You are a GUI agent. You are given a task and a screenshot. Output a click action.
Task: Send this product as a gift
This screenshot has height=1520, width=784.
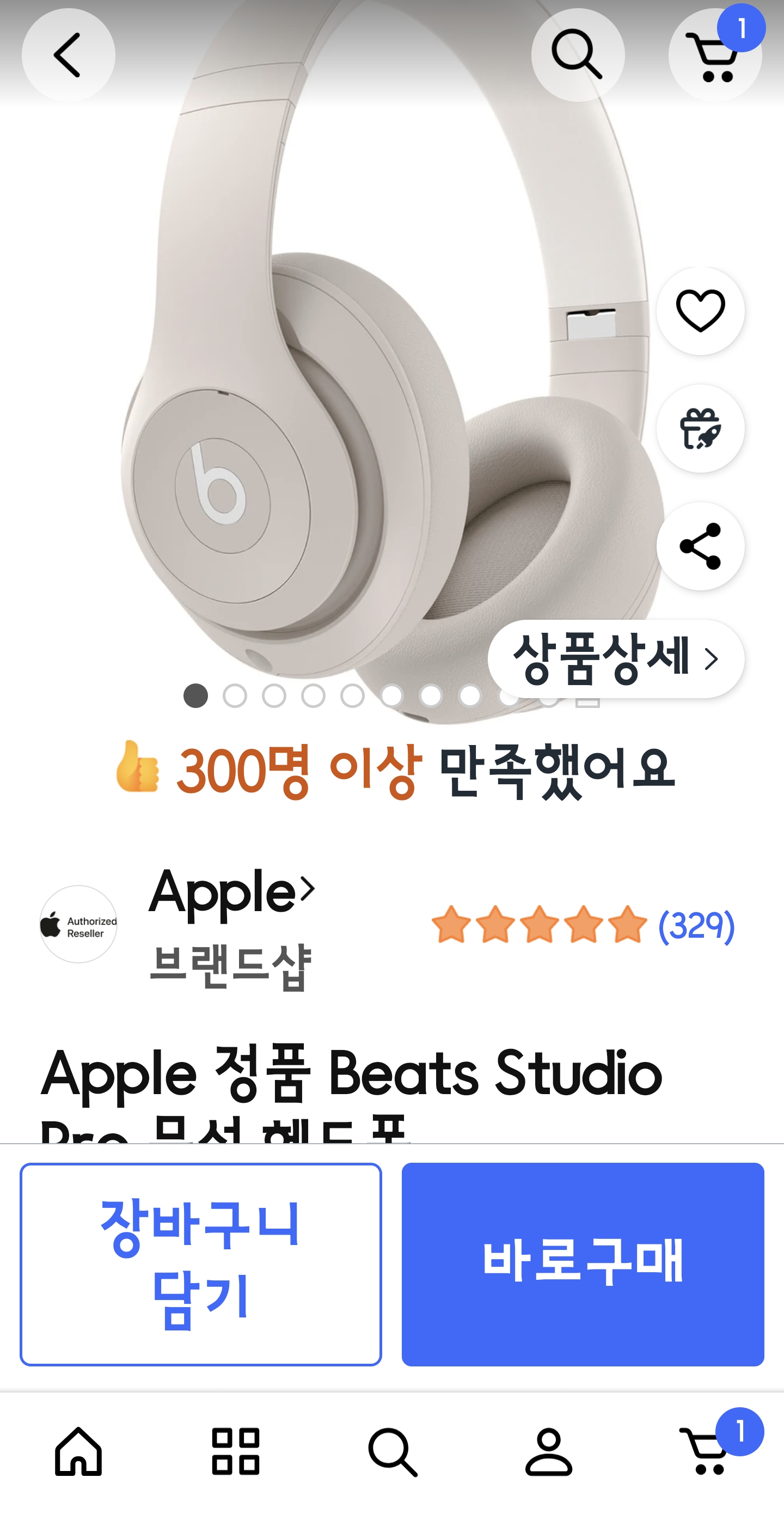pyautogui.click(x=700, y=429)
